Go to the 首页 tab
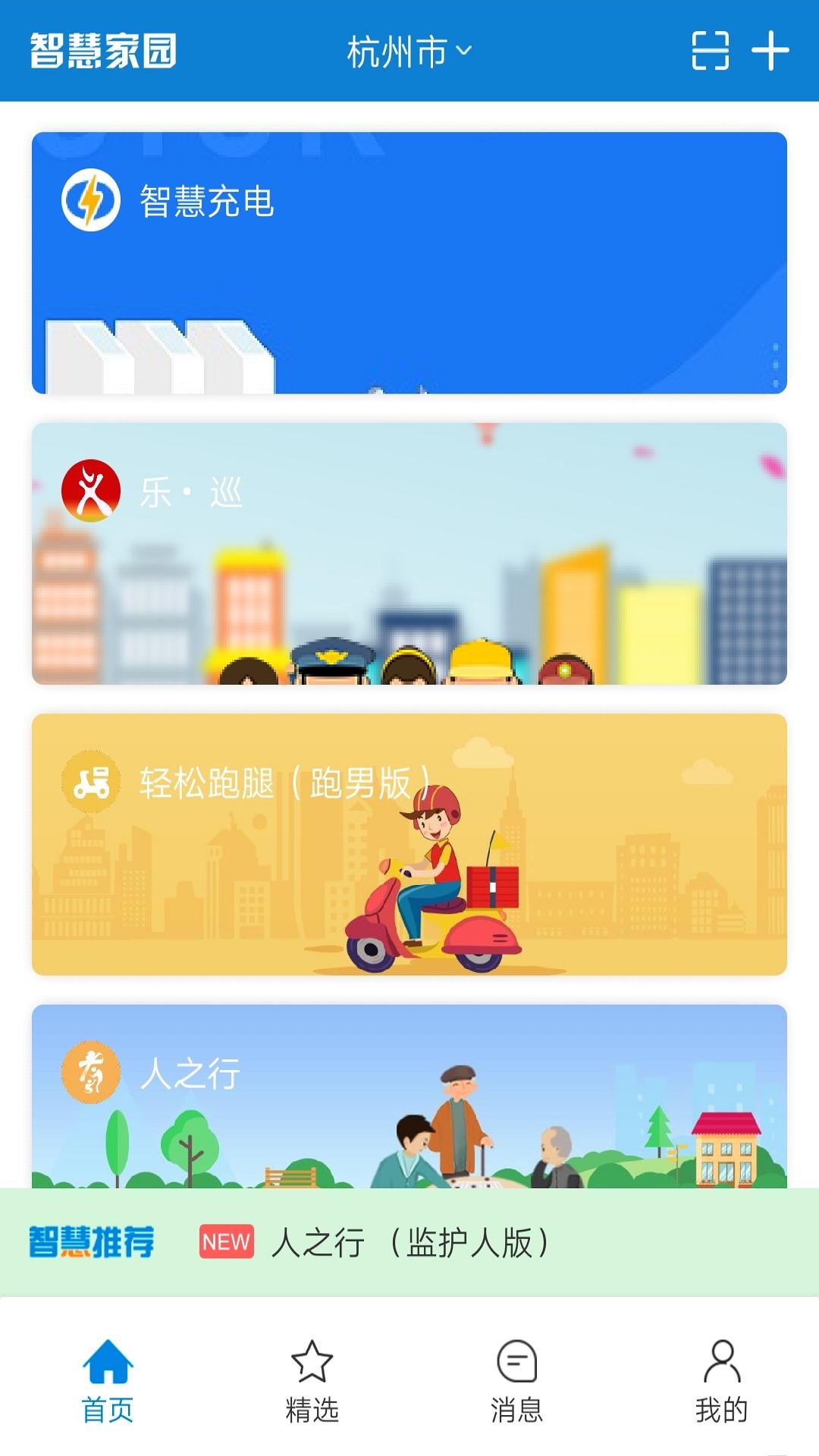The width and height of the screenshot is (819, 1456). 108,1380
